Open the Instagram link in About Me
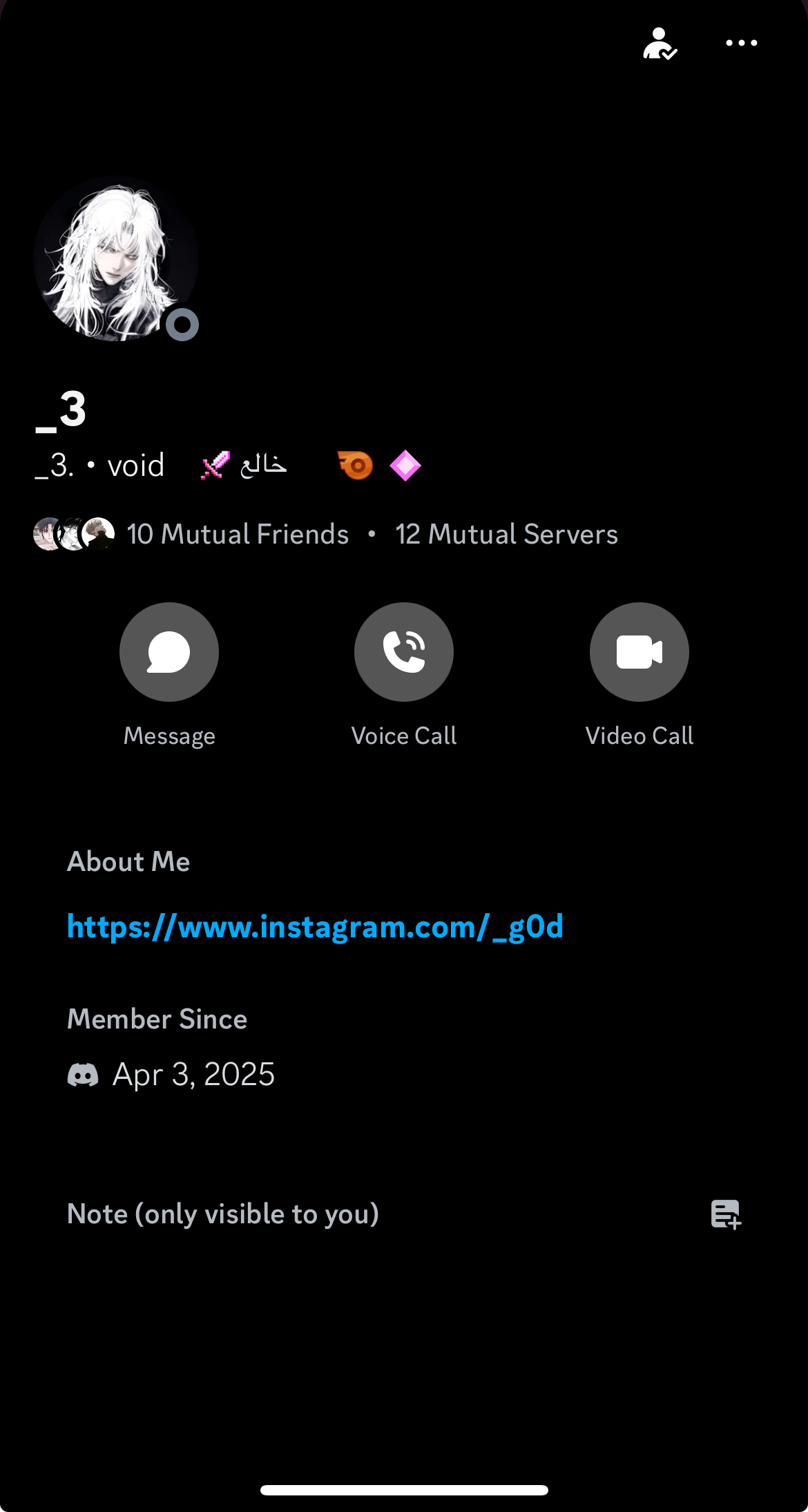 315,927
